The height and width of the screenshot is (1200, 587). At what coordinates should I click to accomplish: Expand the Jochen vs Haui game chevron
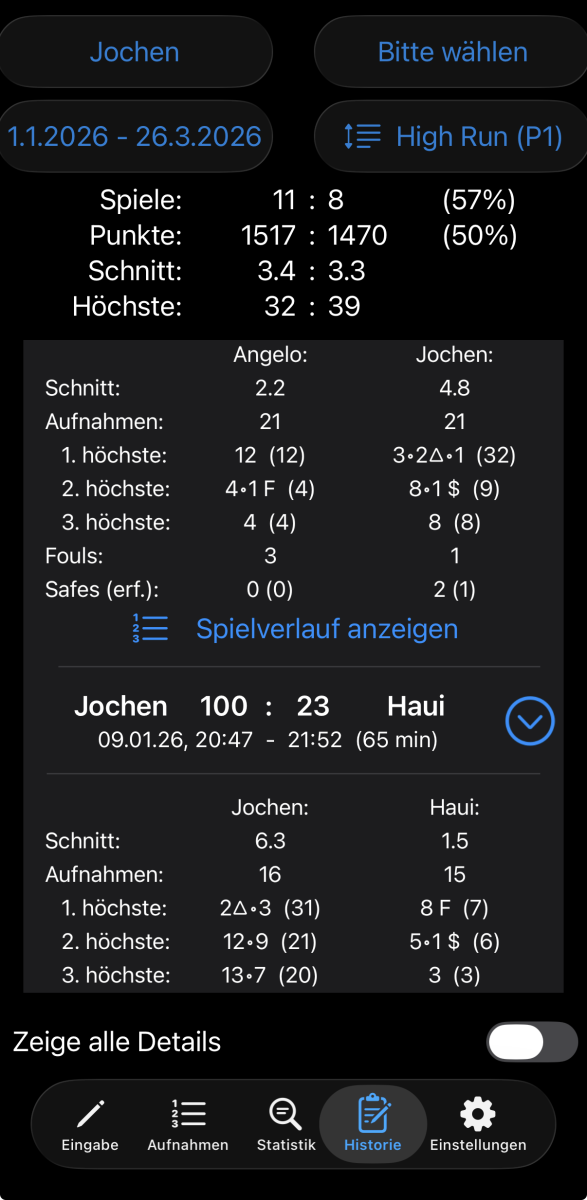(530, 720)
